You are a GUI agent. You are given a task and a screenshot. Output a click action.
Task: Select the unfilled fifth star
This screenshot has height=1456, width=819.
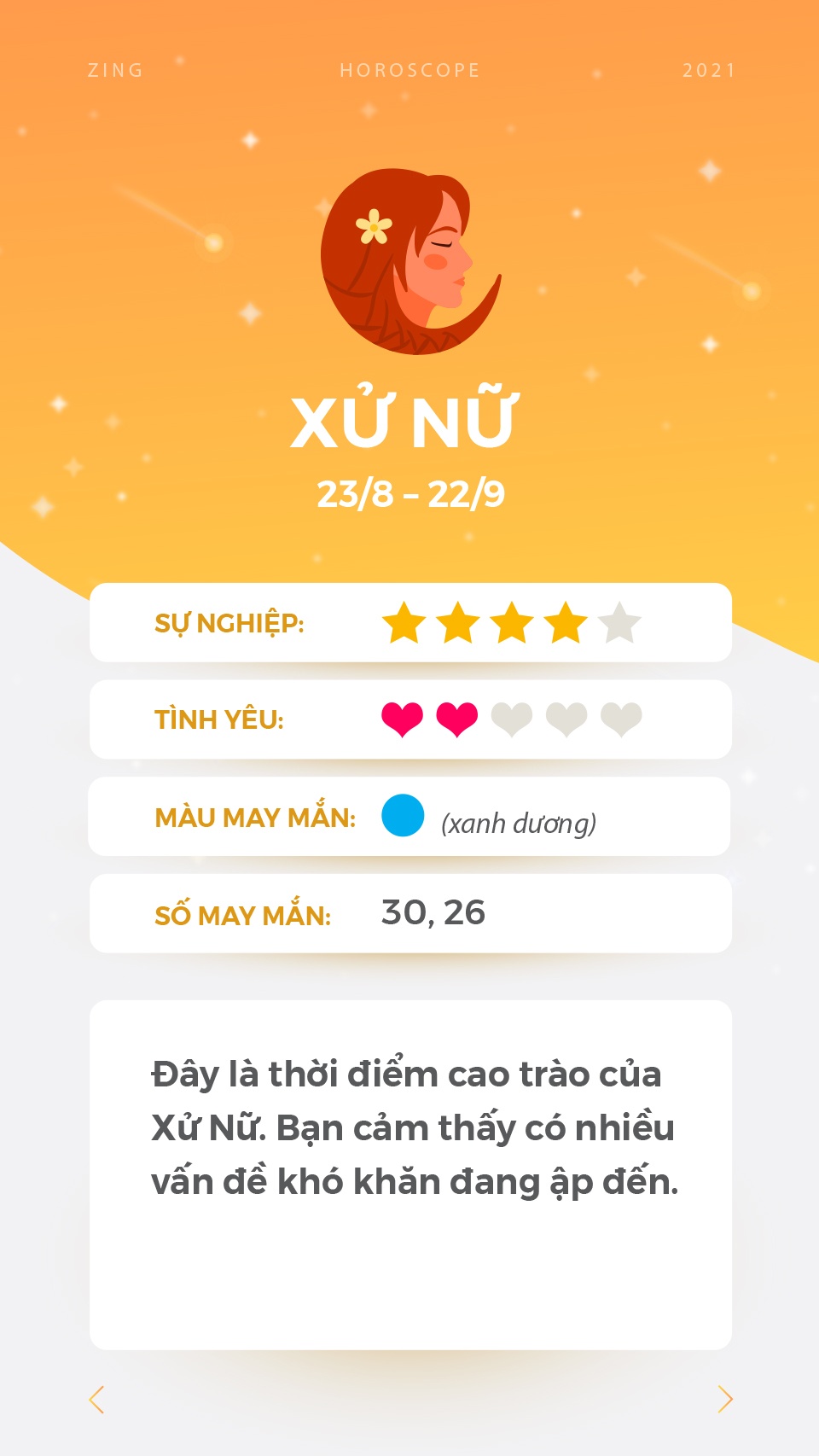click(619, 622)
